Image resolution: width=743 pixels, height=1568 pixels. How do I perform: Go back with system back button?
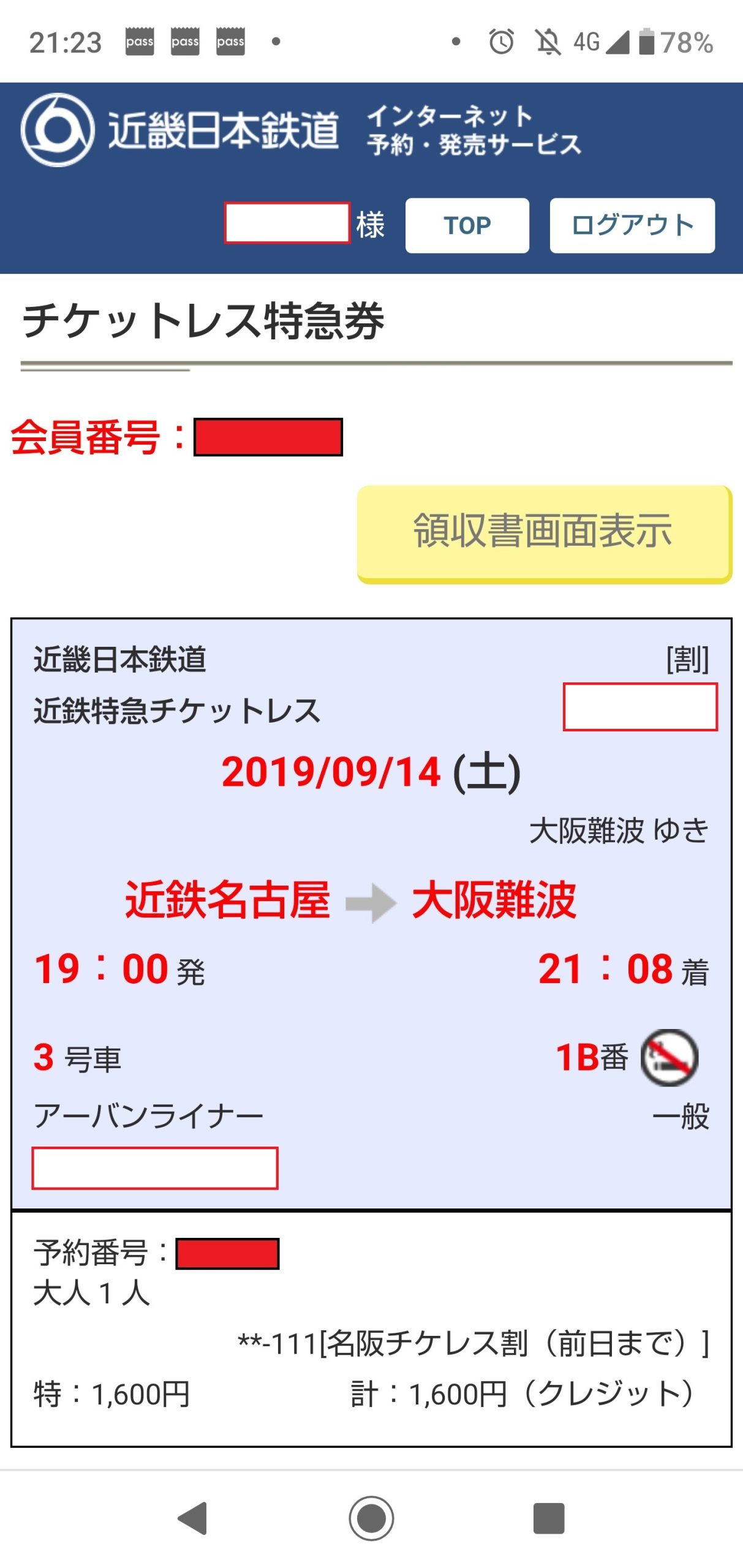click(x=193, y=1518)
